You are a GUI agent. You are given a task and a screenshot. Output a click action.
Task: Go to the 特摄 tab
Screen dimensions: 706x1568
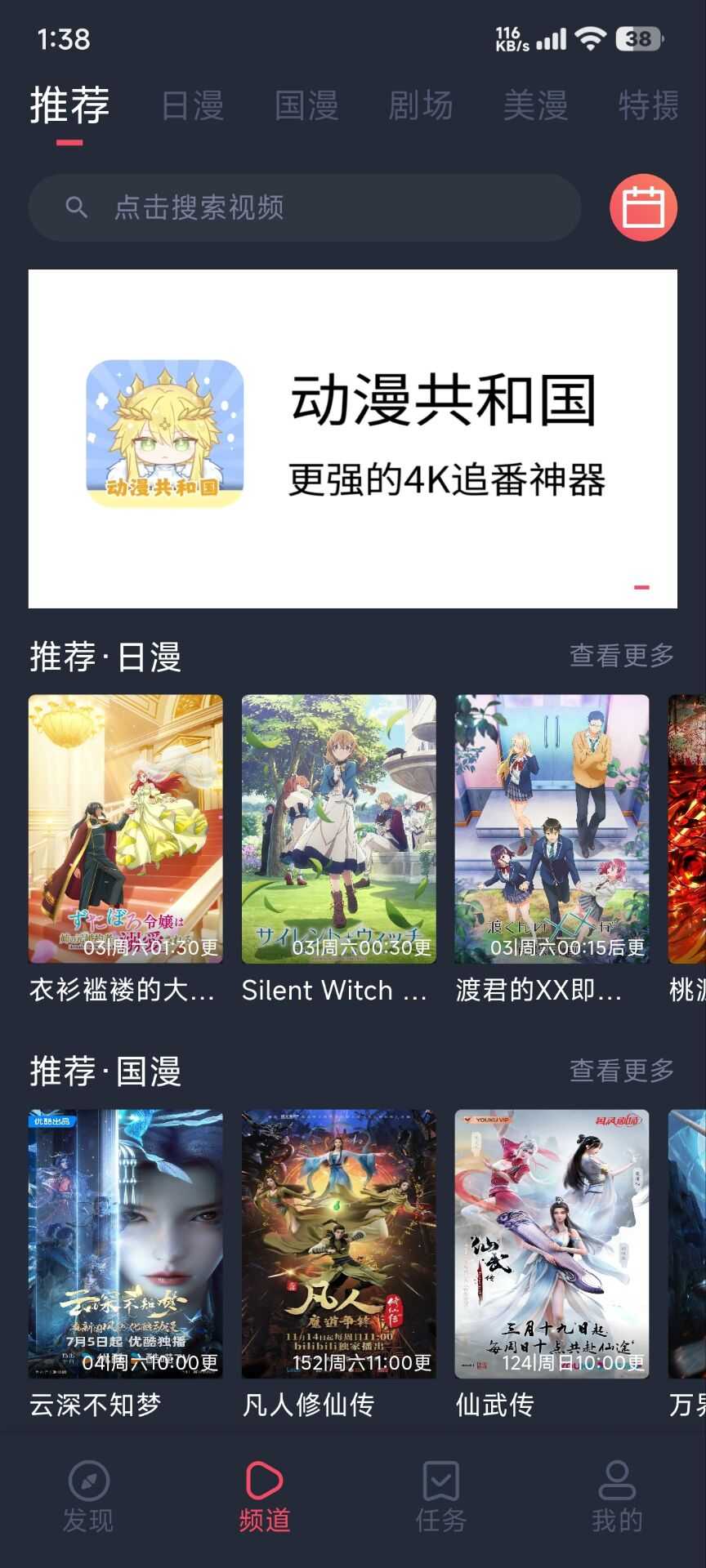point(648,106)
